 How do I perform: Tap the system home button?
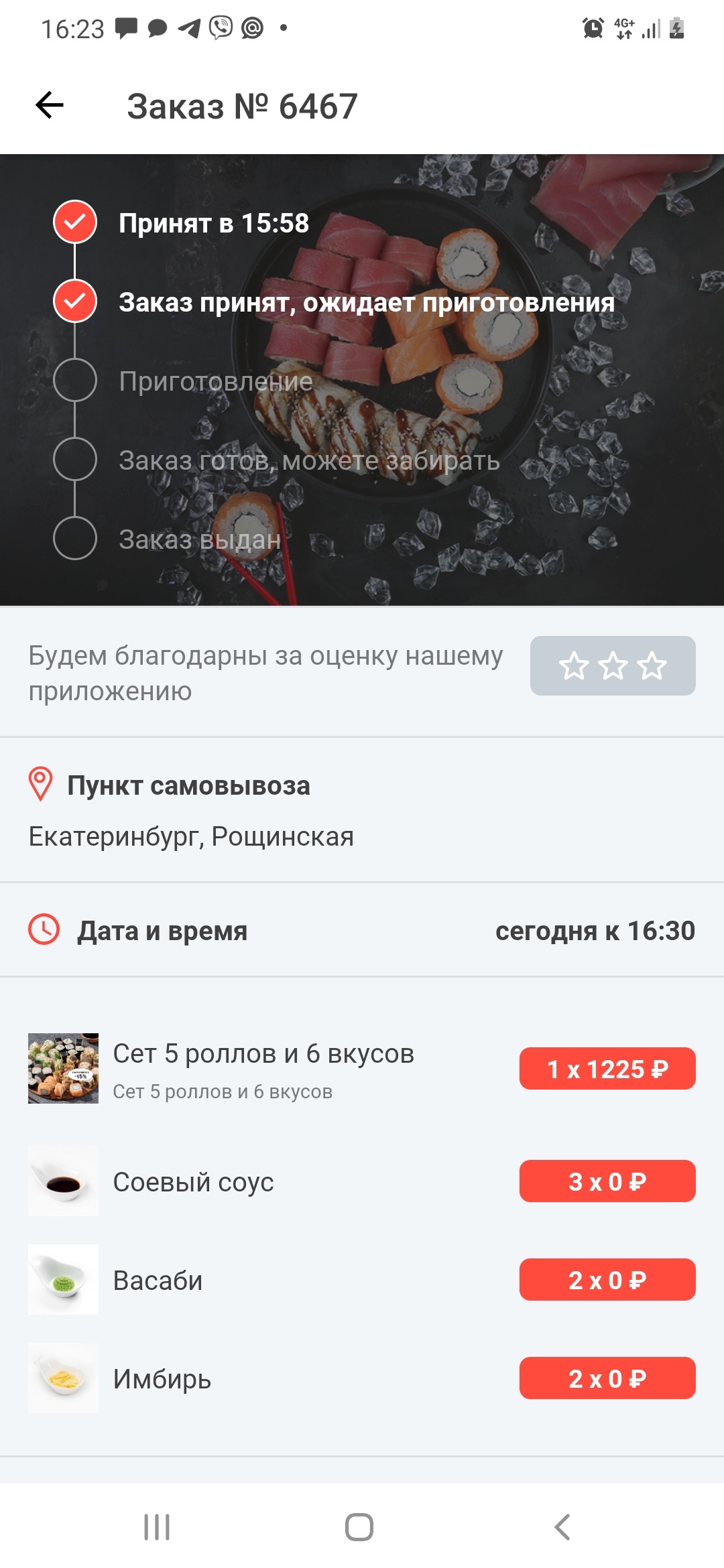359,1527
